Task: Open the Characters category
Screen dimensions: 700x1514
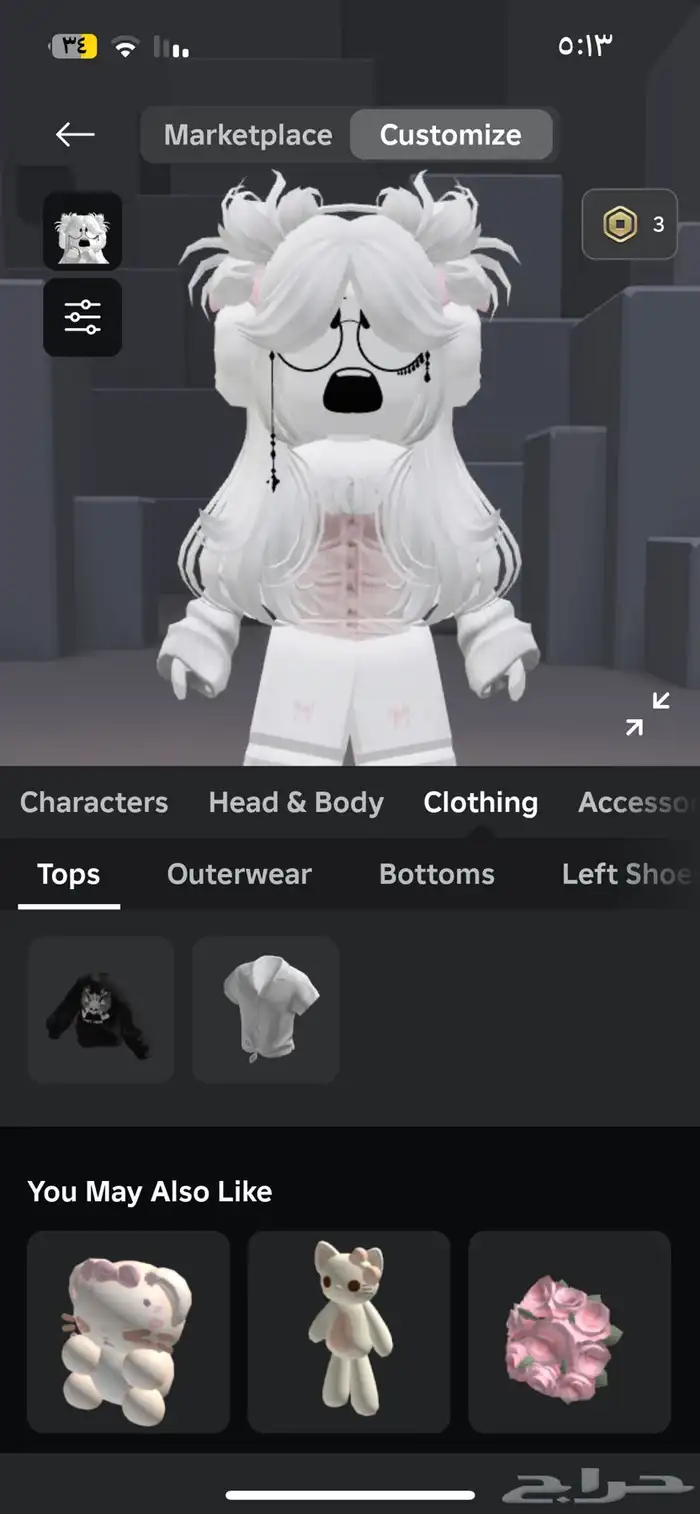Action: tap(94, 802)
